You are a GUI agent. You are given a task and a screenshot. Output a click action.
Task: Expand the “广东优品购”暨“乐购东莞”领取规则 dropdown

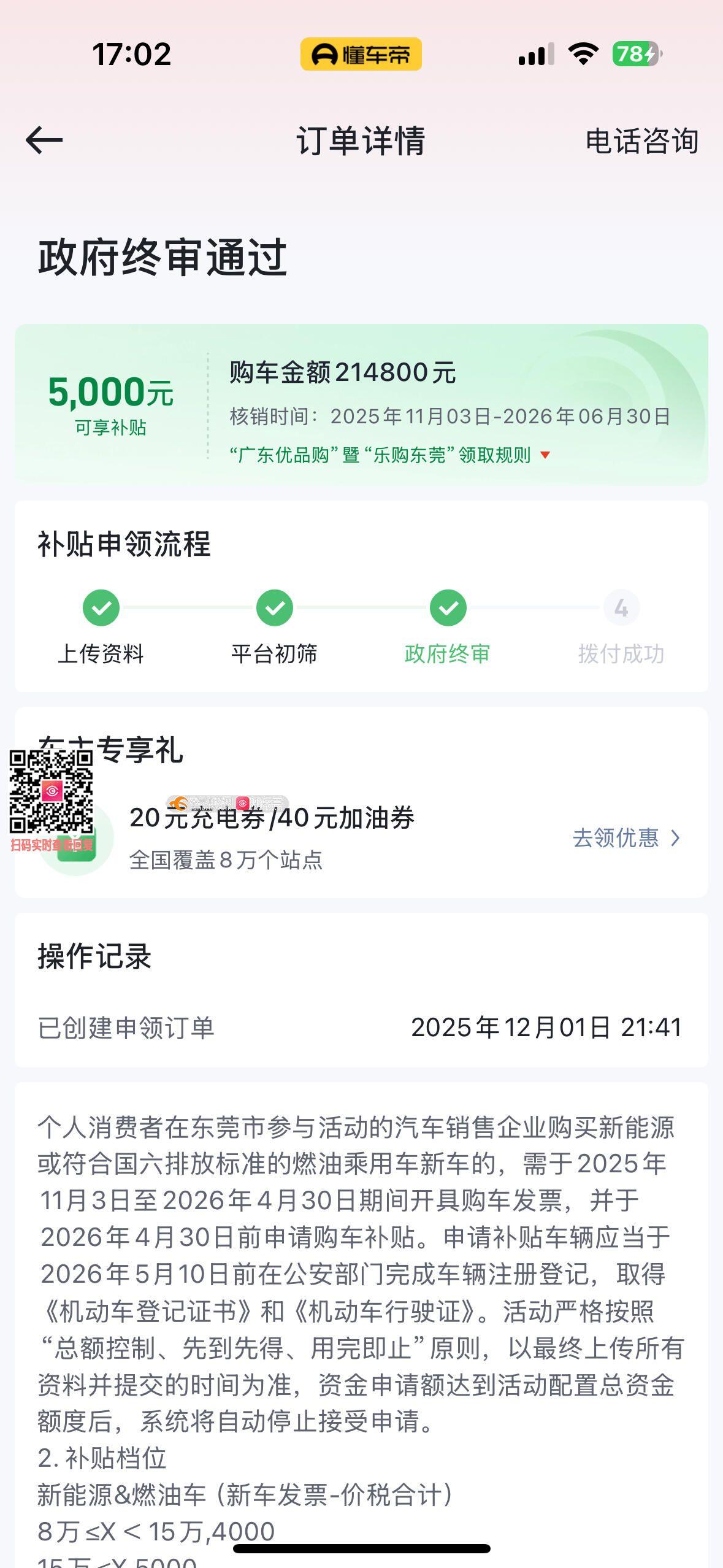click(x=390, y=455)
